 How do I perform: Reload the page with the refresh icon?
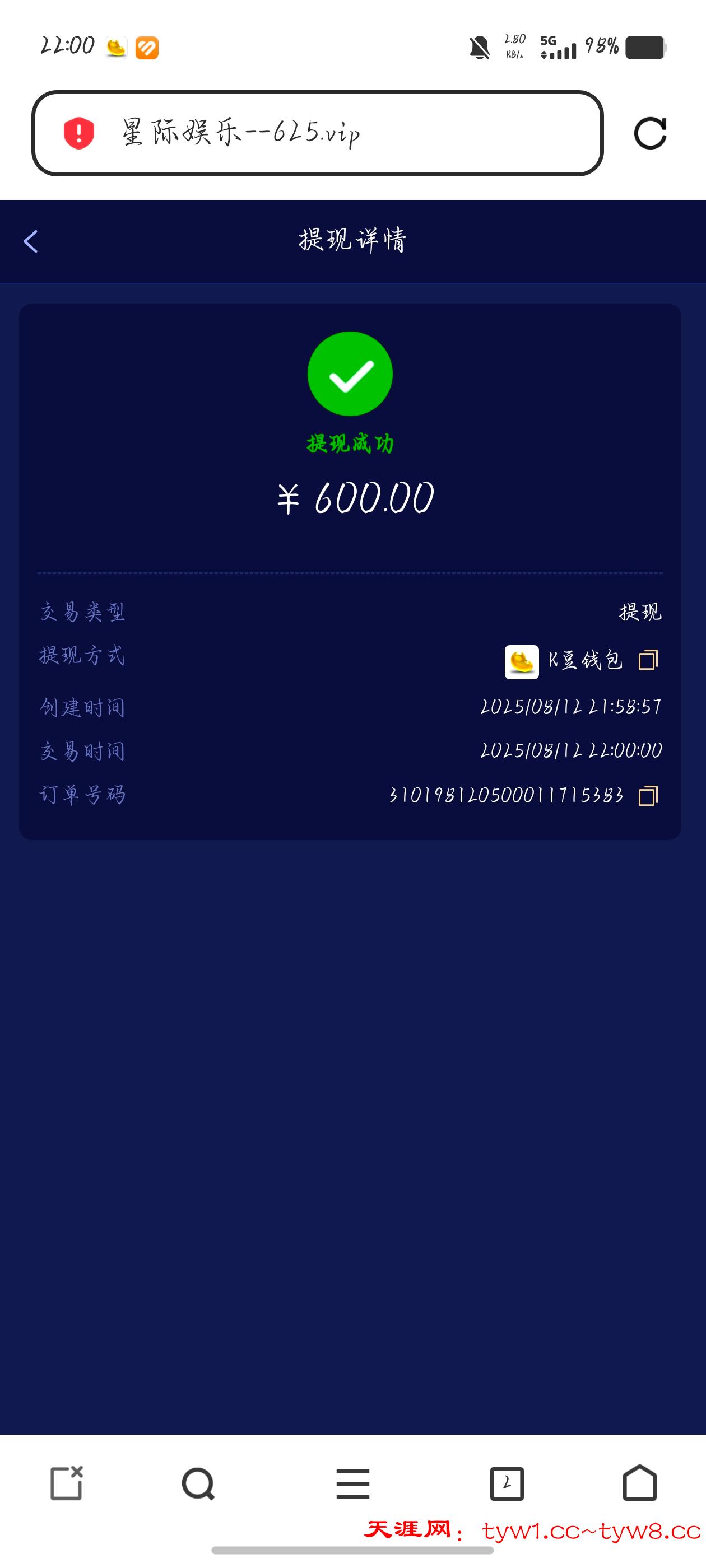650,133
